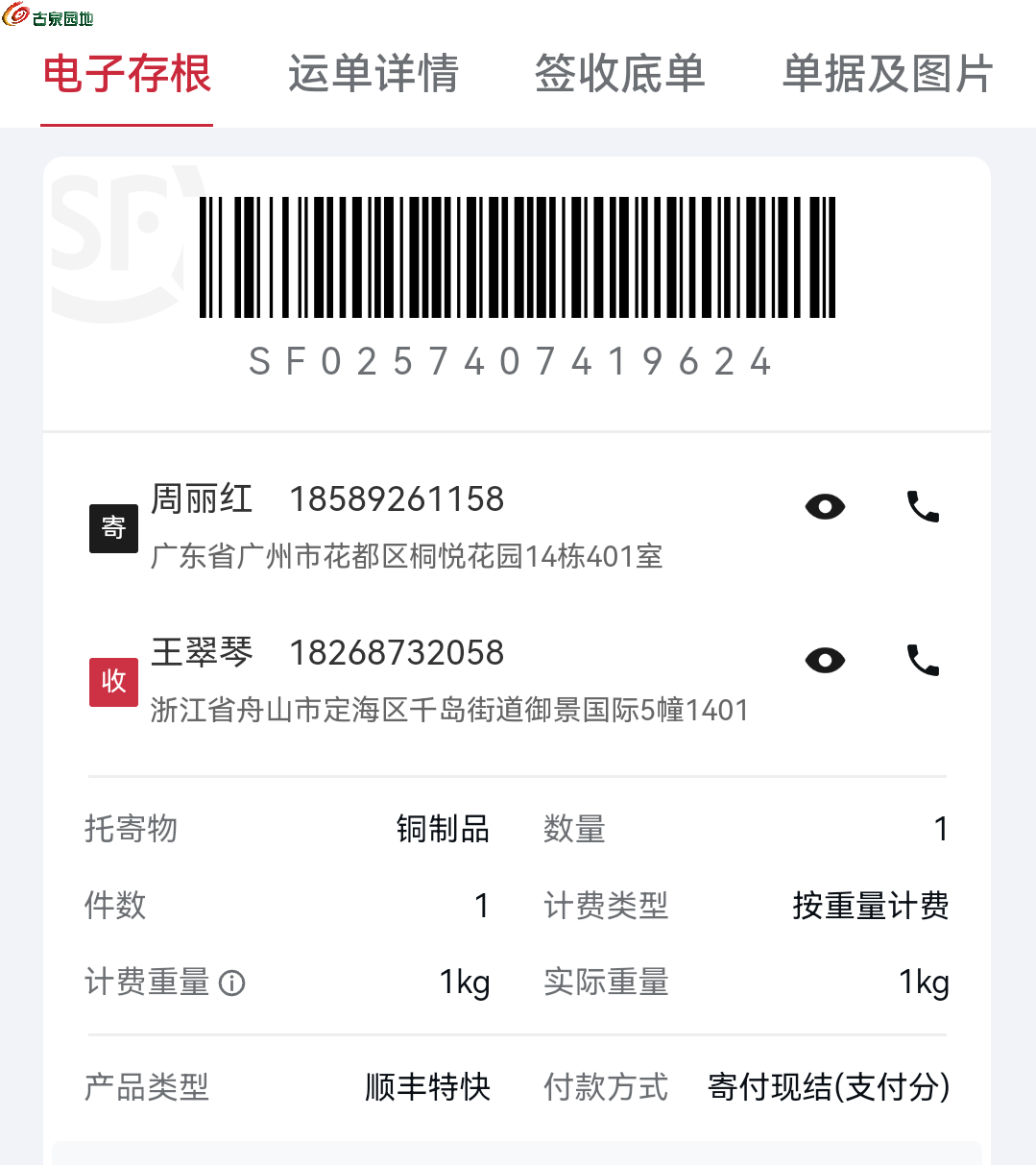Tap the phone icon beside sender 周丽红
The height and width of the screenshot is (1165, 1036).
pos(923,507)
